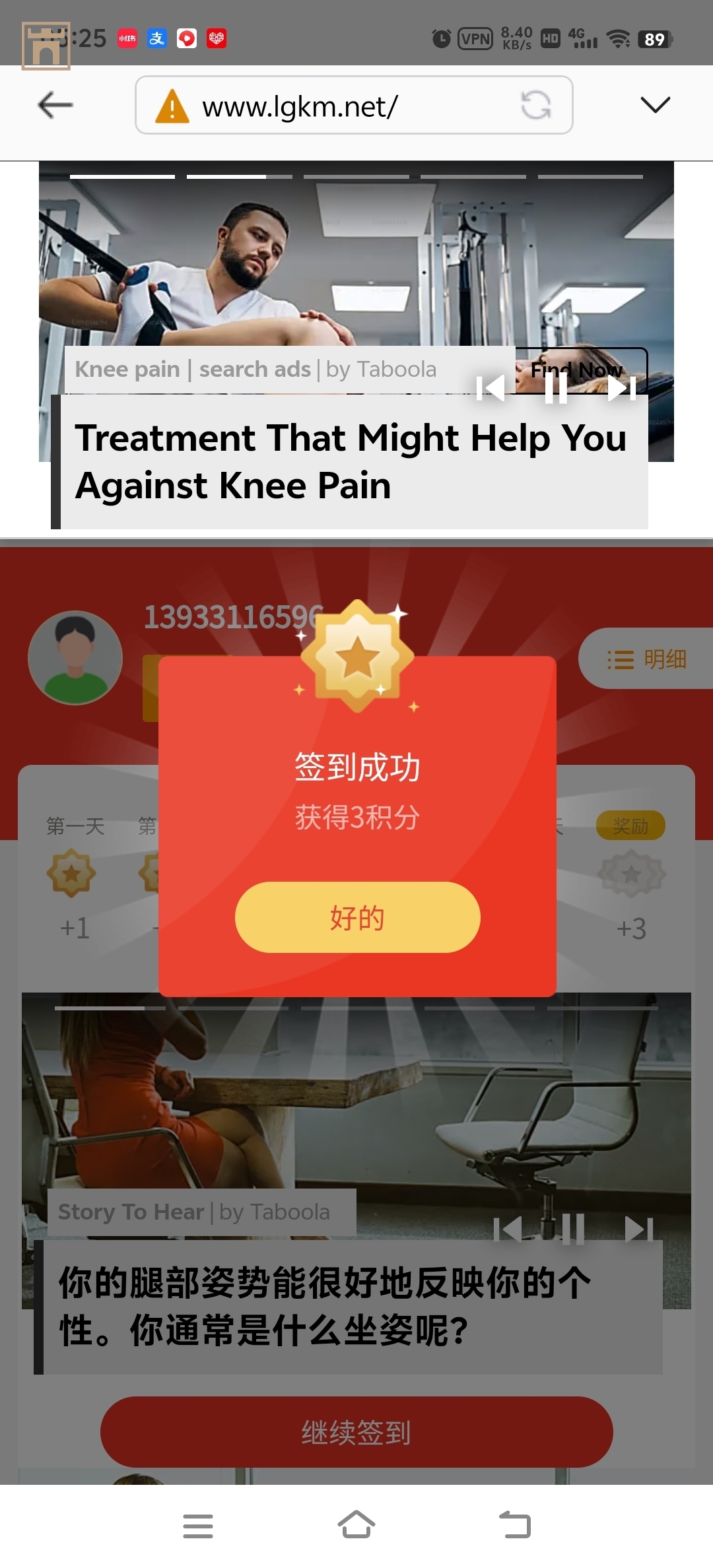Expand the browser dropdown chevron

pyautogui.click(x=655, y=104)
